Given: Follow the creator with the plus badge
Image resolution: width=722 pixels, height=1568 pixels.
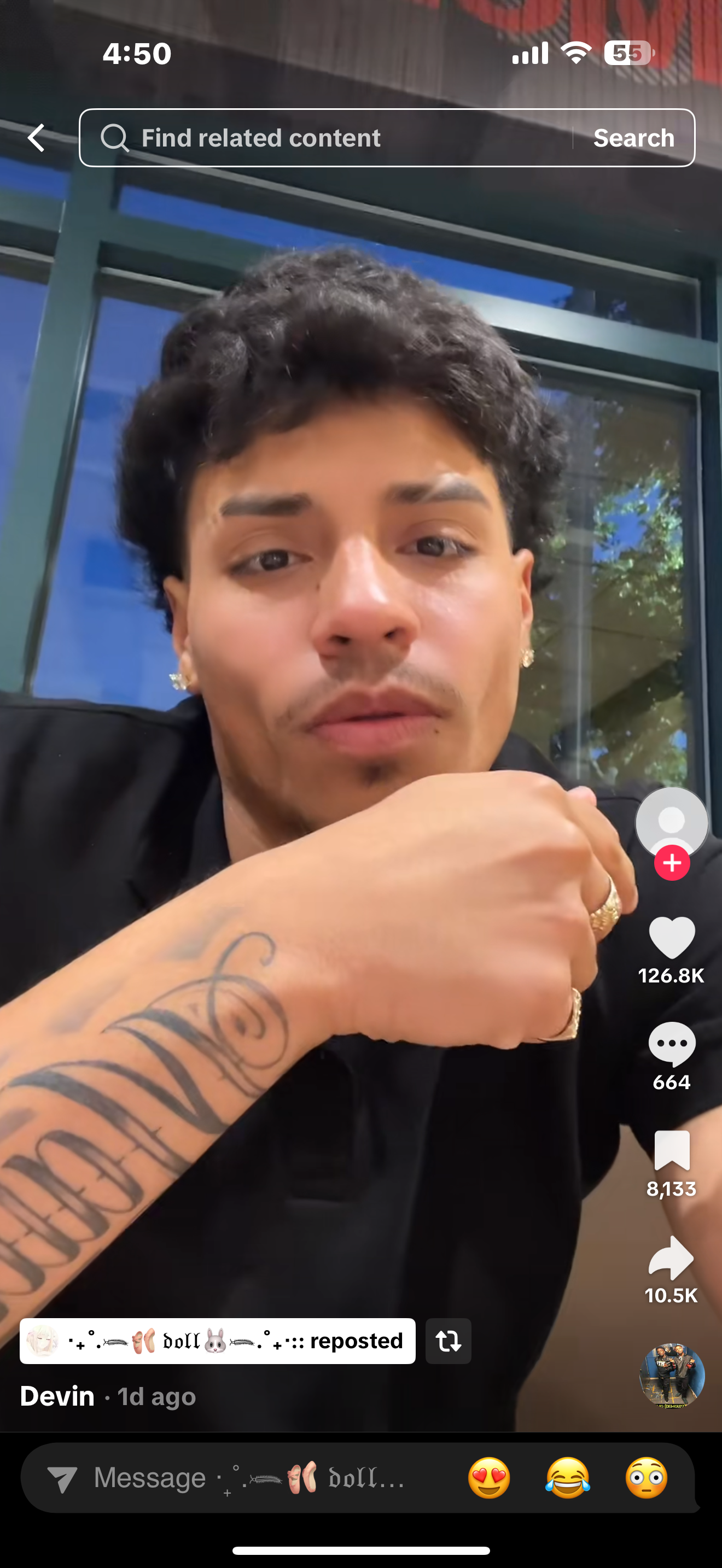Looking at the screenshot, I should pyautogui.click(x=672, y=863).
